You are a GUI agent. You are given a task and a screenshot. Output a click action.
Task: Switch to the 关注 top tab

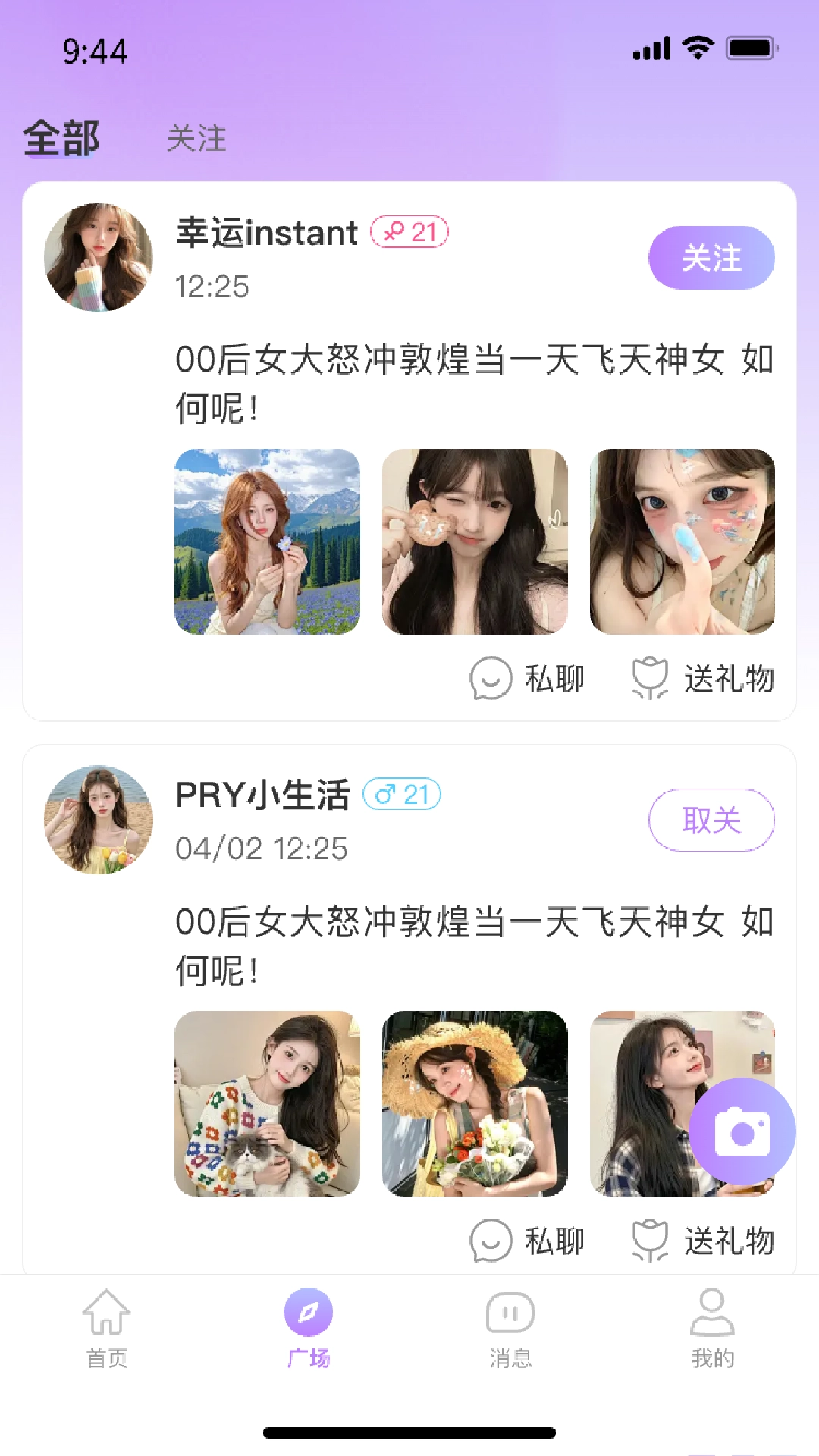click(x=196, y=139)
